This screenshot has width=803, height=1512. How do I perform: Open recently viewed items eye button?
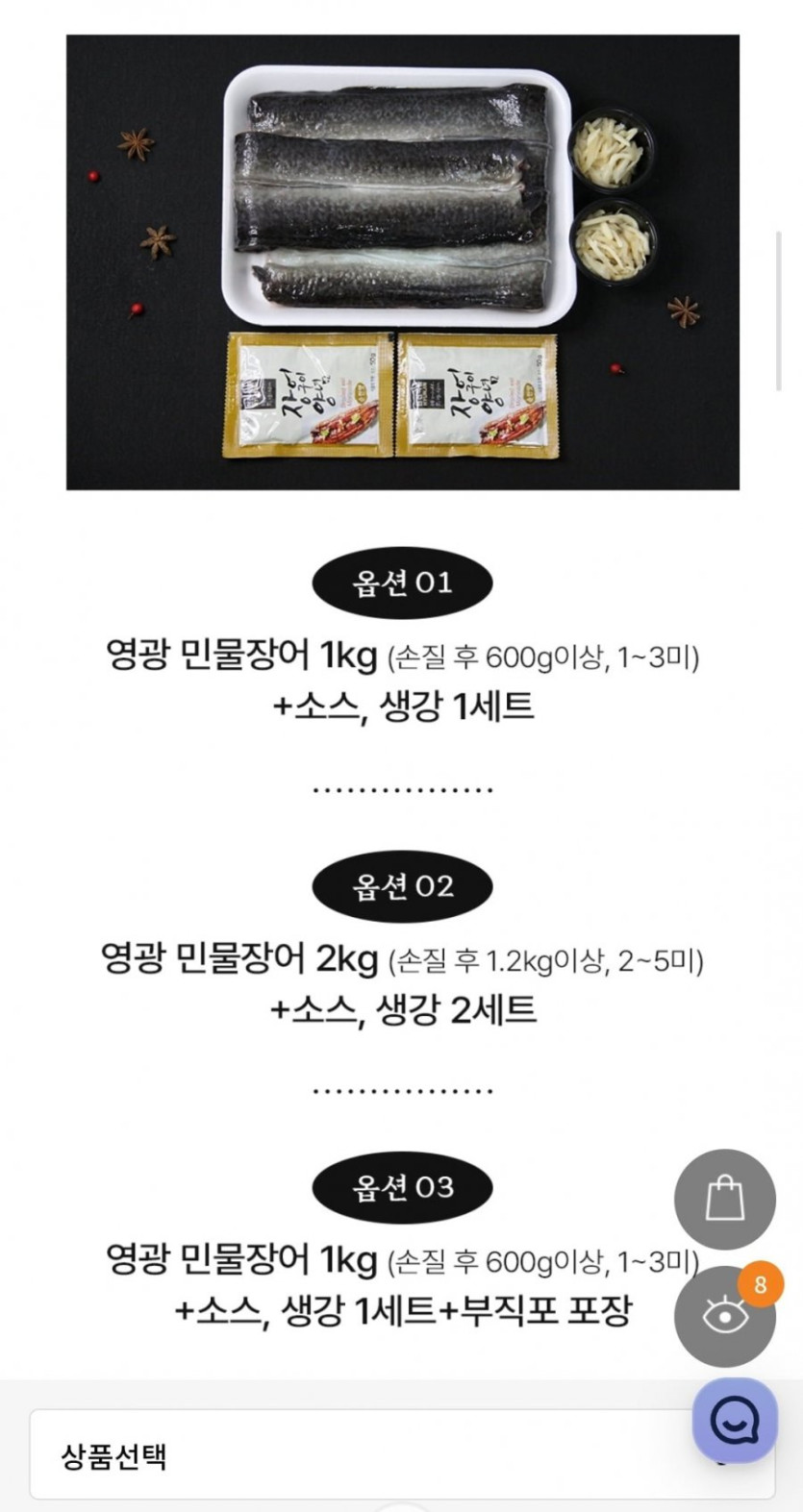pyautogui.click(x=724, y=1316)
